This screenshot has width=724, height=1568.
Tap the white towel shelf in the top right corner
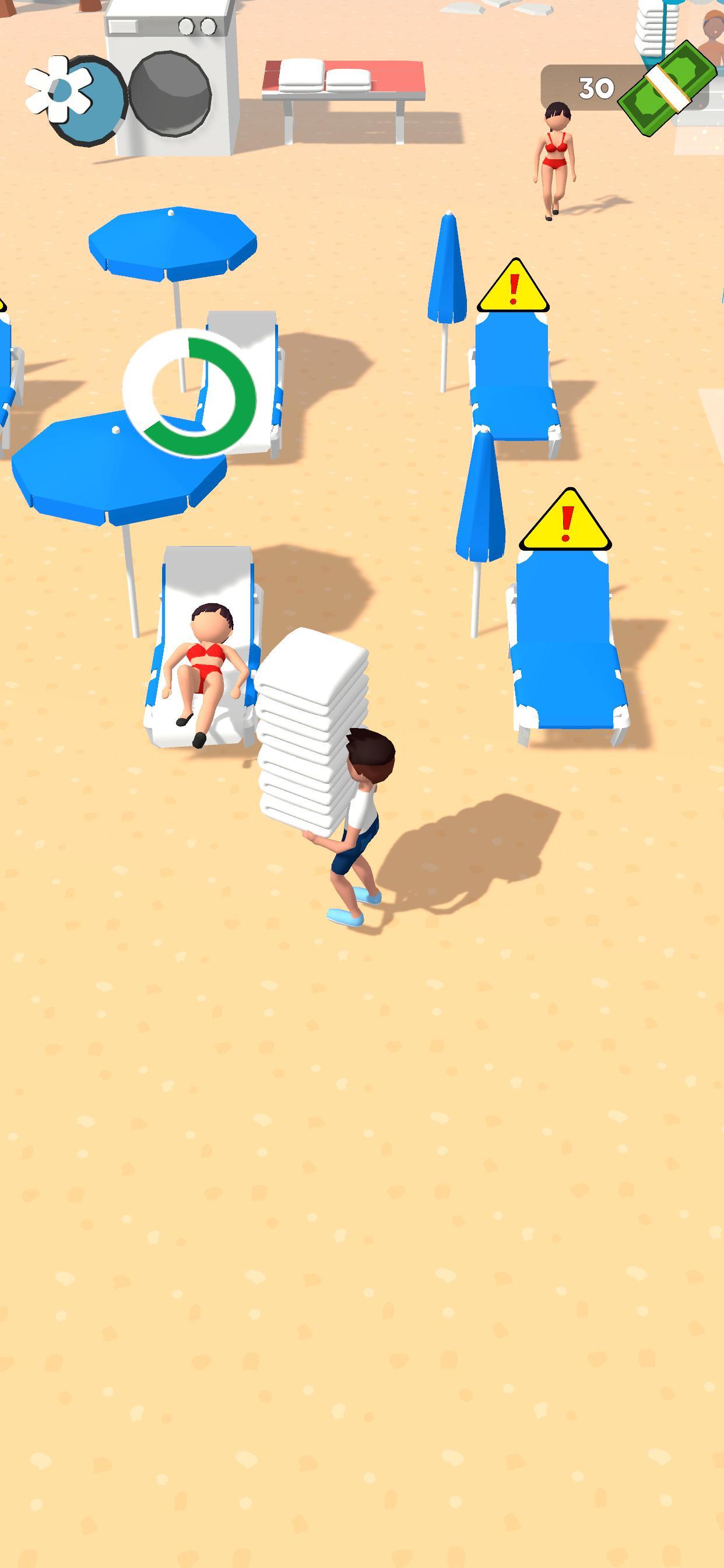click(x=657, y=27)
